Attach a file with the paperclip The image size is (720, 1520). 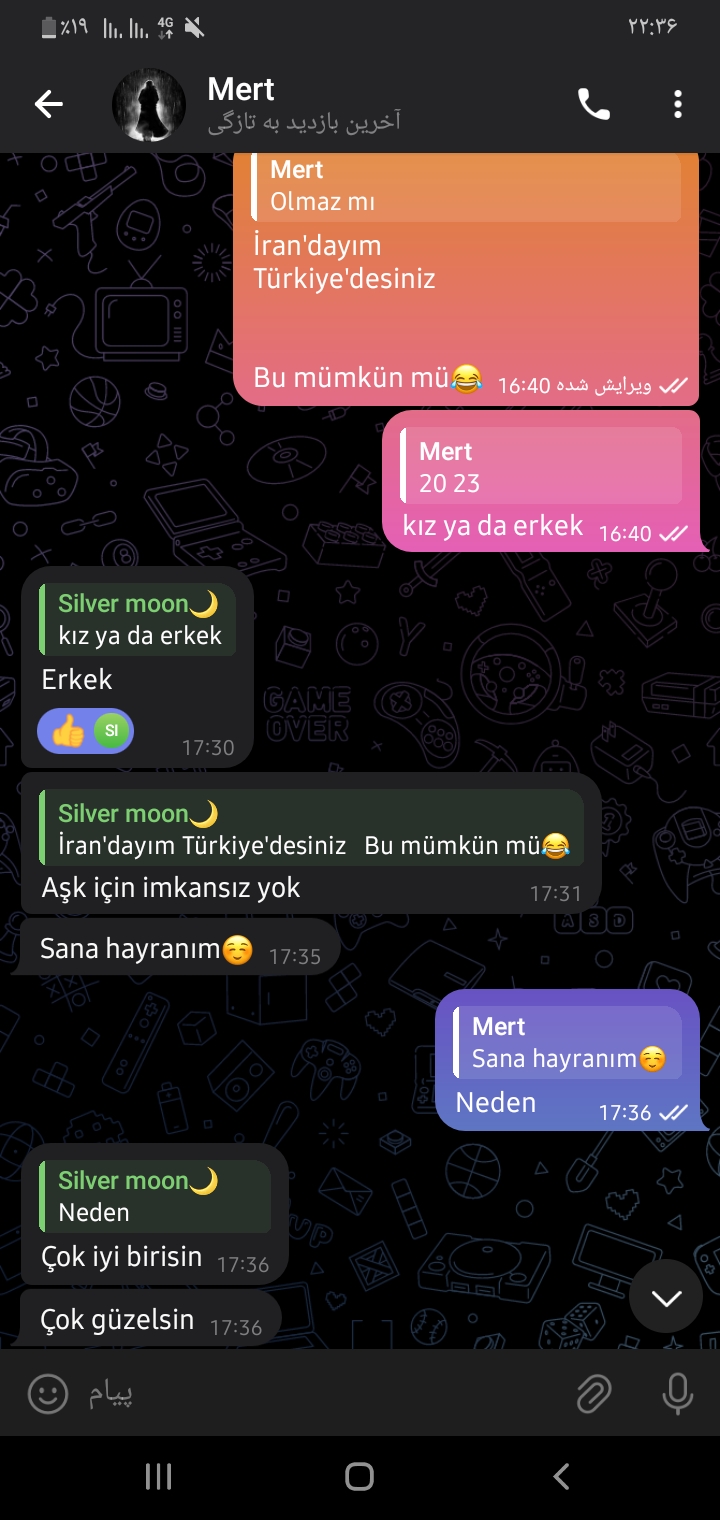point(593,1393)
